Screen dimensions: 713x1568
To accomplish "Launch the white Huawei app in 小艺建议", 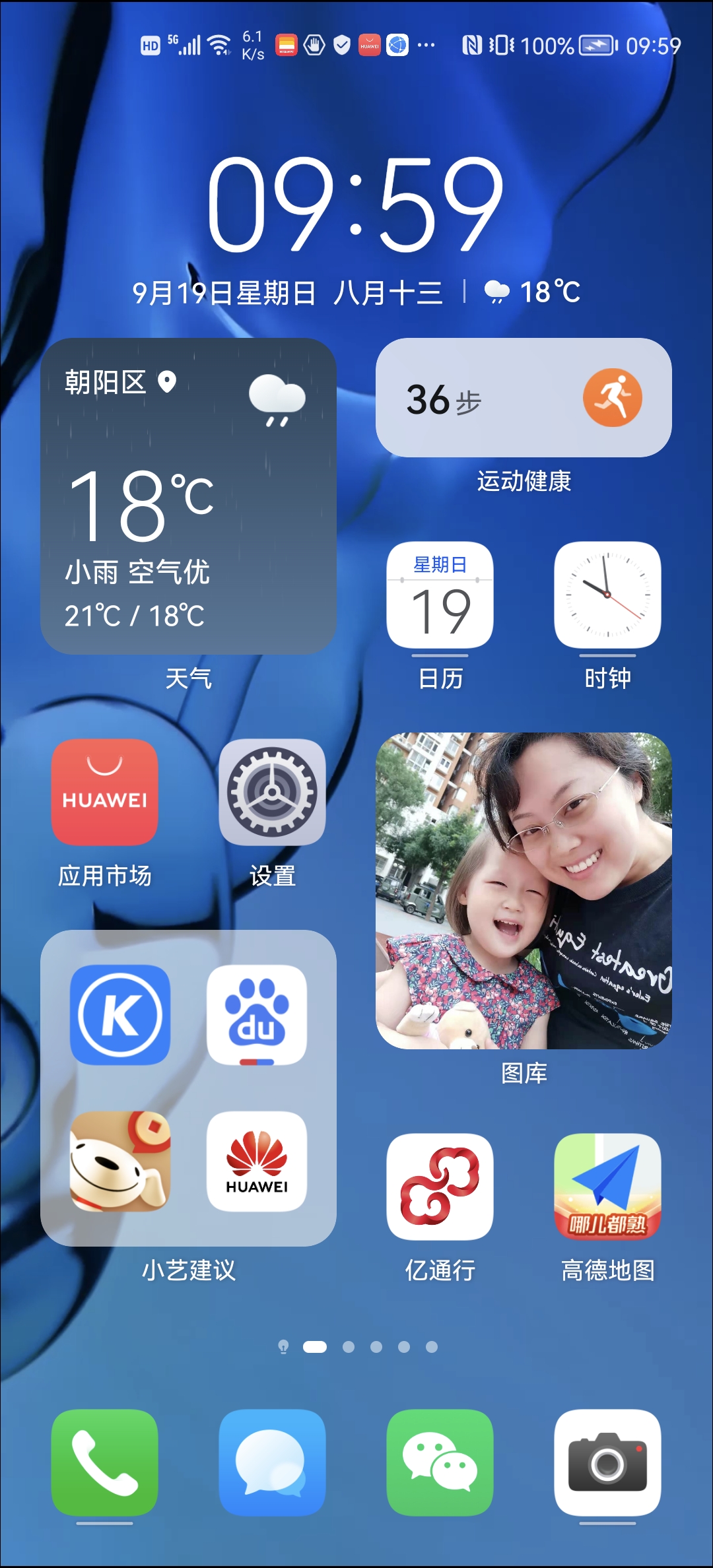I will (x=256, y=1161).
